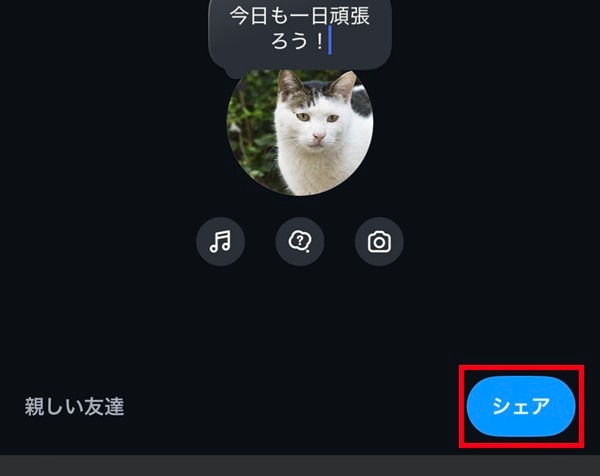Viewport: 600px width, 476px height.
Task: Tap the blue シェア share button
Action: point(521,406)
